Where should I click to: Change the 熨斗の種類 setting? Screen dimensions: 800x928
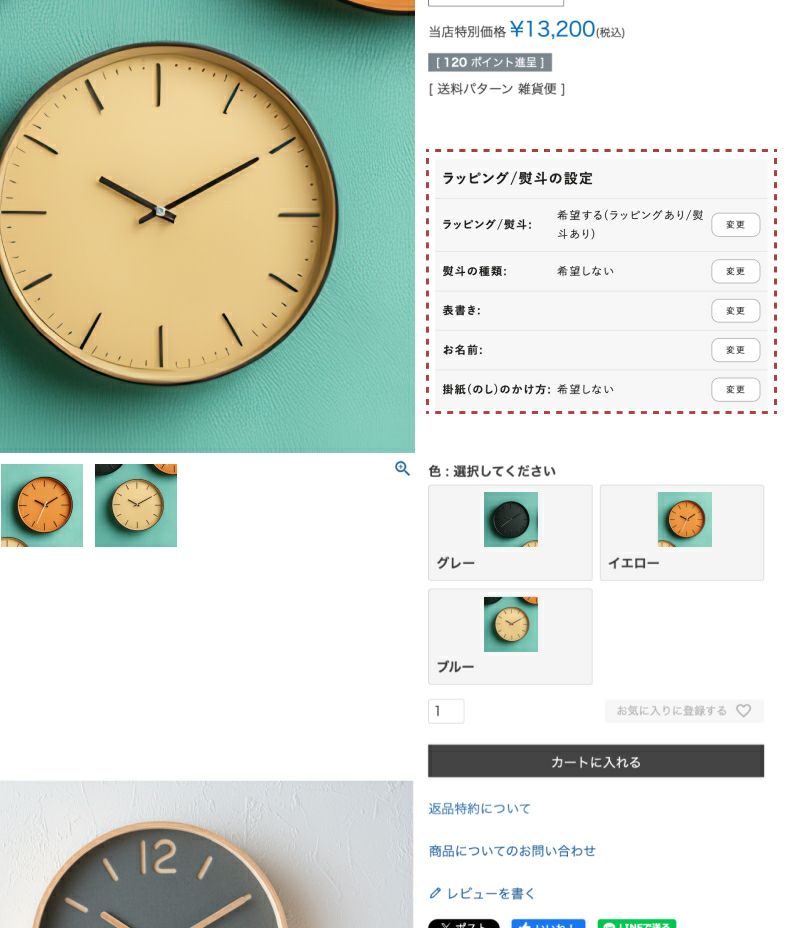[x=735, y=271]
